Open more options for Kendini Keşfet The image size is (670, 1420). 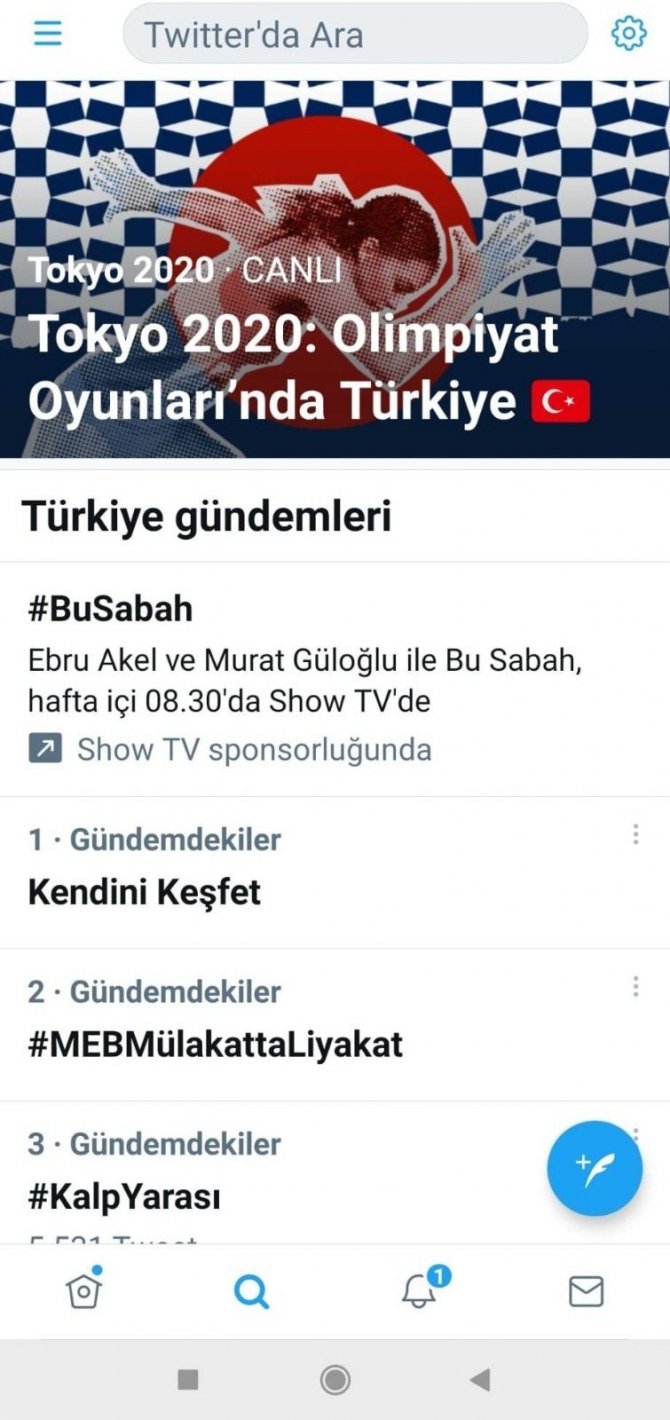(x=636, y=835)
